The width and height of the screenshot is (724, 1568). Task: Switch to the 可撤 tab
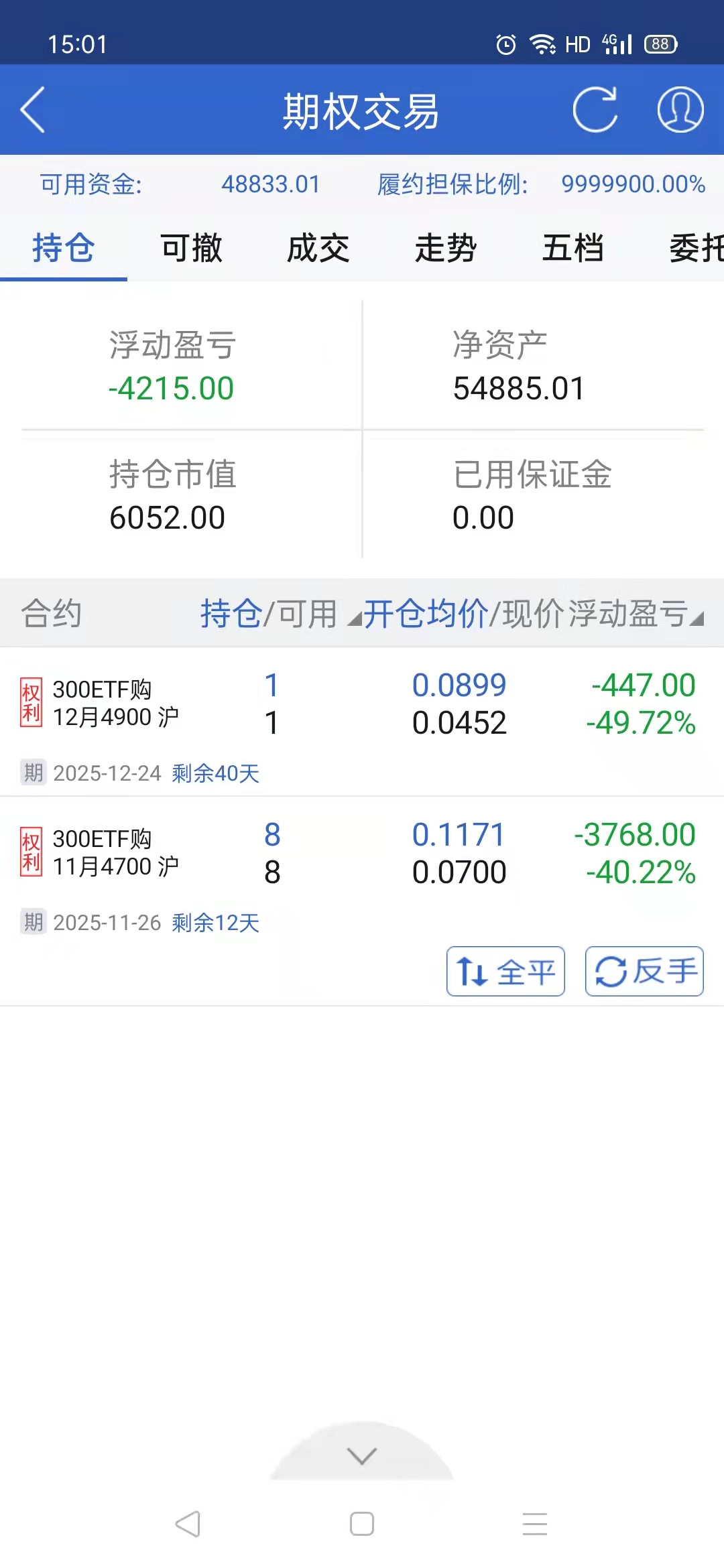tap(191, 249)
